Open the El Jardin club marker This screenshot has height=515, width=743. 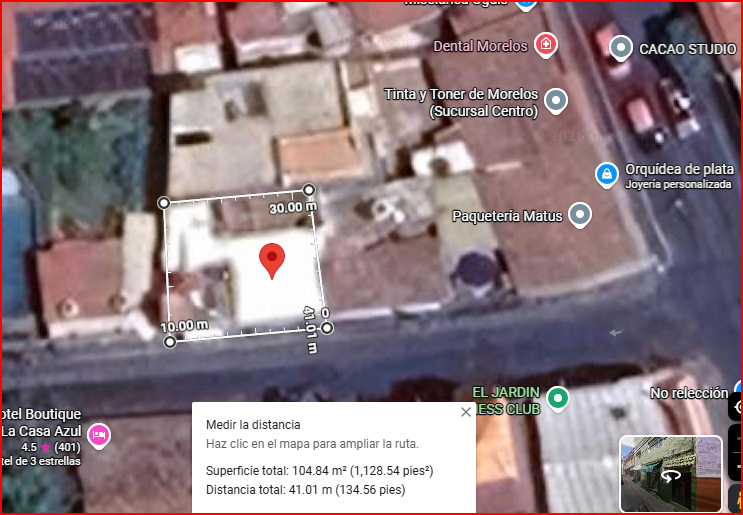click(559, 399)
